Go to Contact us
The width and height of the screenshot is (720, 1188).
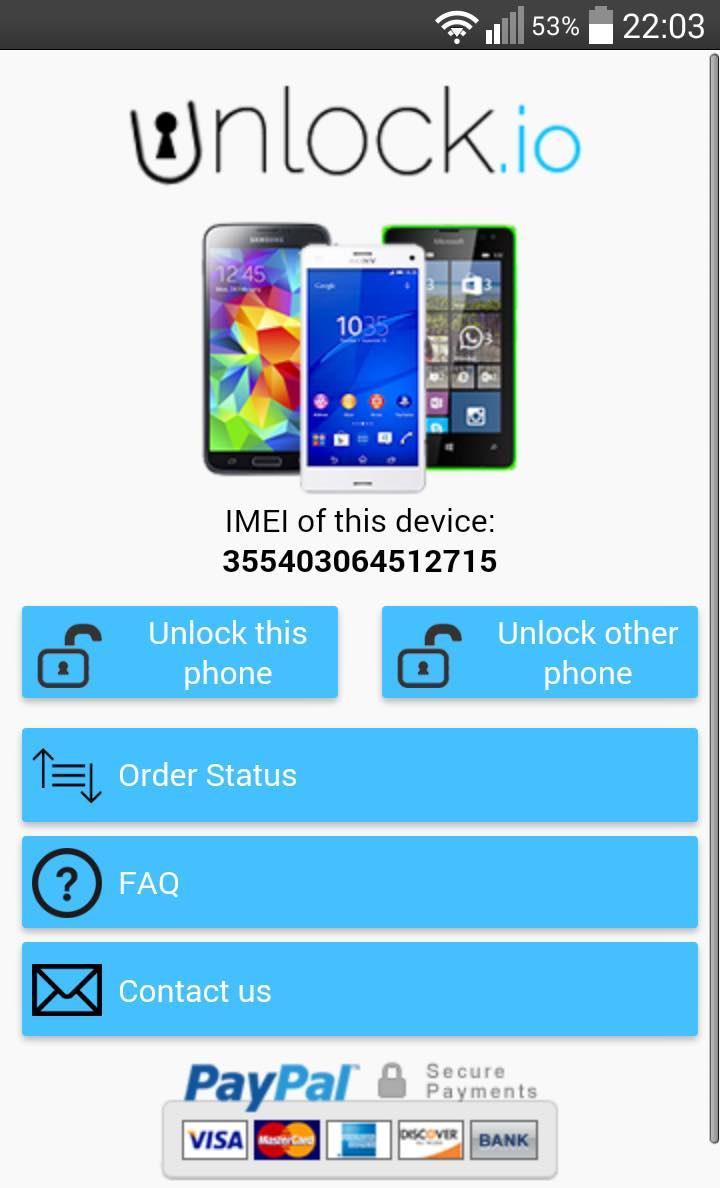point(360,990)
